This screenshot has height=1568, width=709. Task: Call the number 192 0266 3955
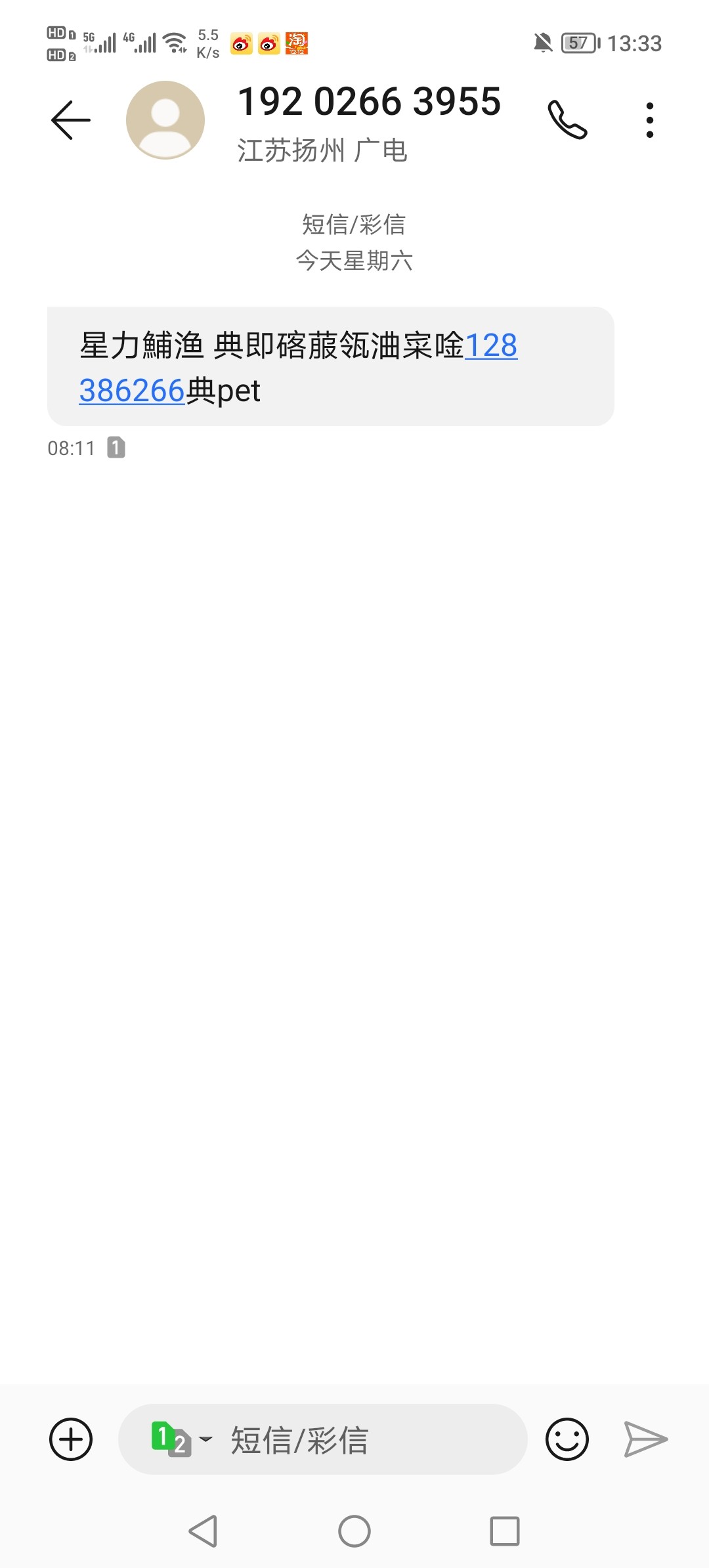[x=567, y=120]
